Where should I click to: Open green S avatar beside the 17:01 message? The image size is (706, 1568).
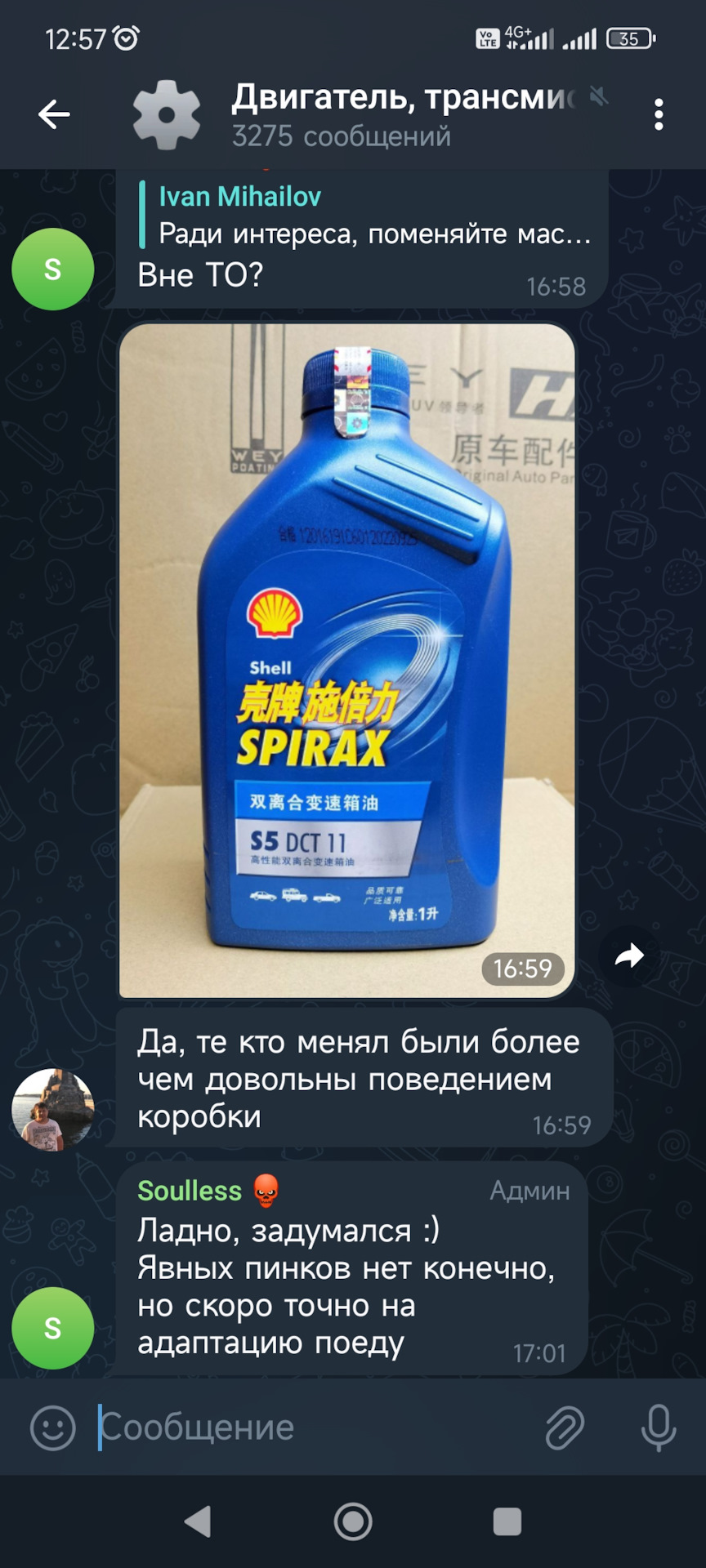(53, 1328)
